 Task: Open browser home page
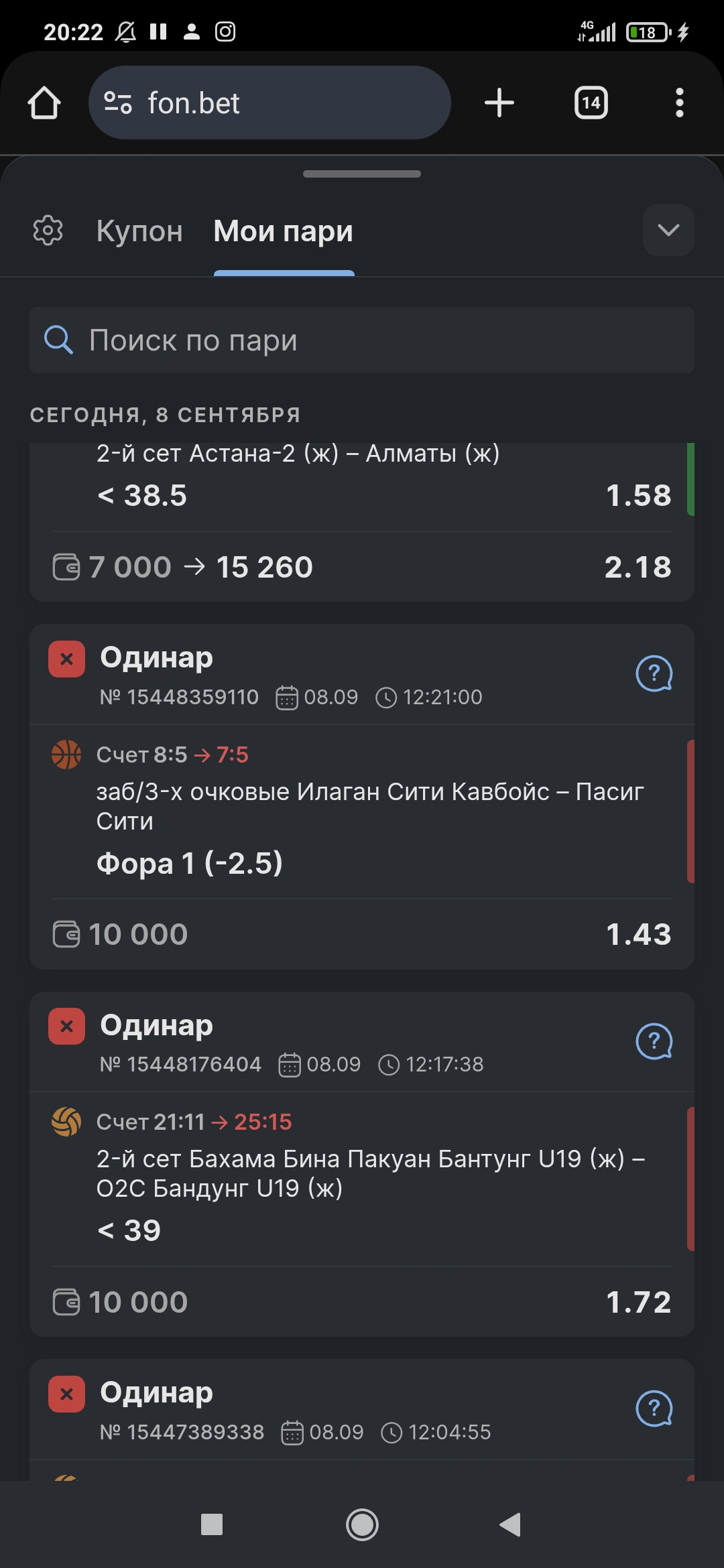pyautogui.click(x=44, y=103)
